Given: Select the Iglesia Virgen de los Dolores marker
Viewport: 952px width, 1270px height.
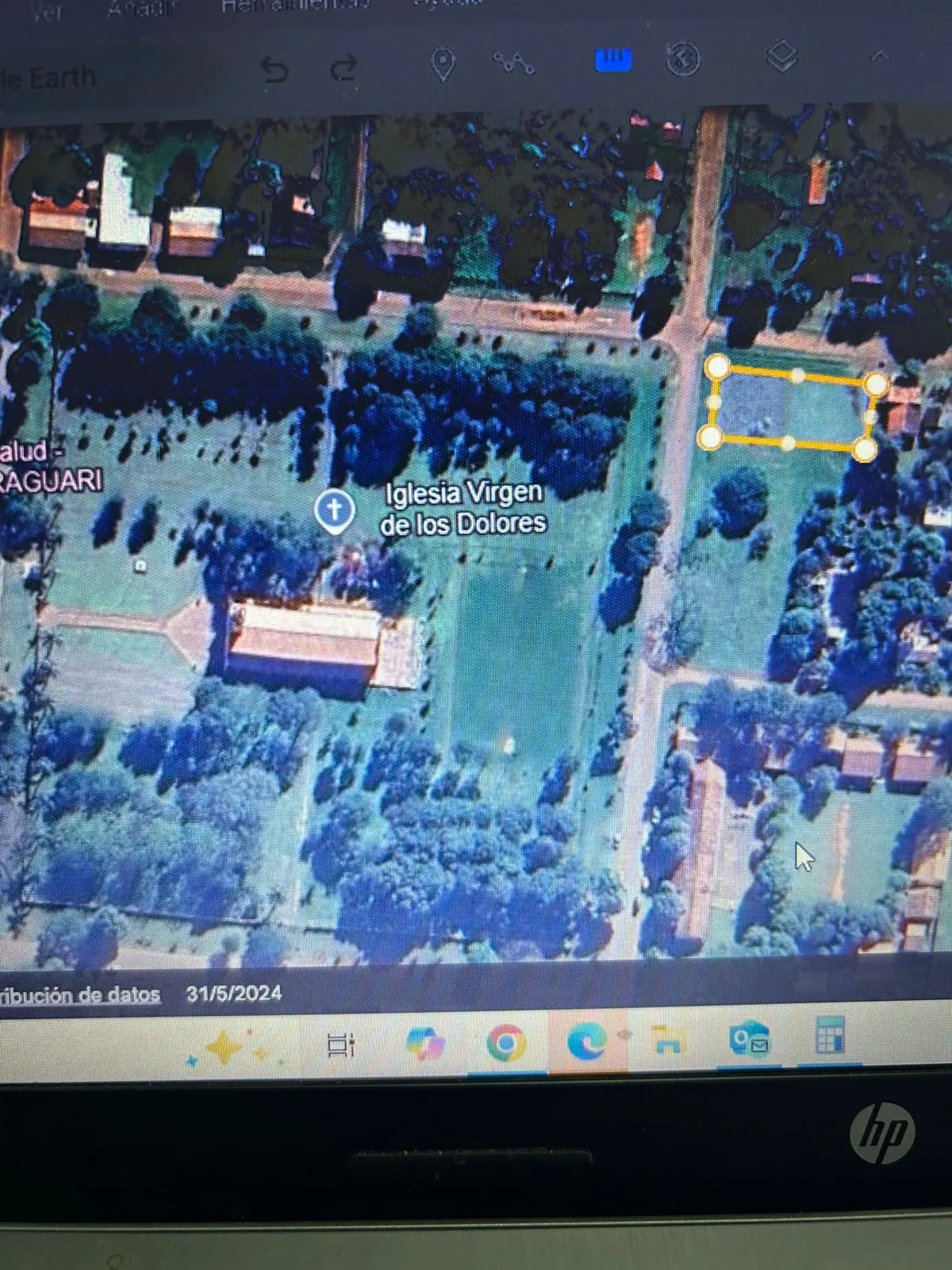Looking at the screenshot, I should [x=334, y=509].
